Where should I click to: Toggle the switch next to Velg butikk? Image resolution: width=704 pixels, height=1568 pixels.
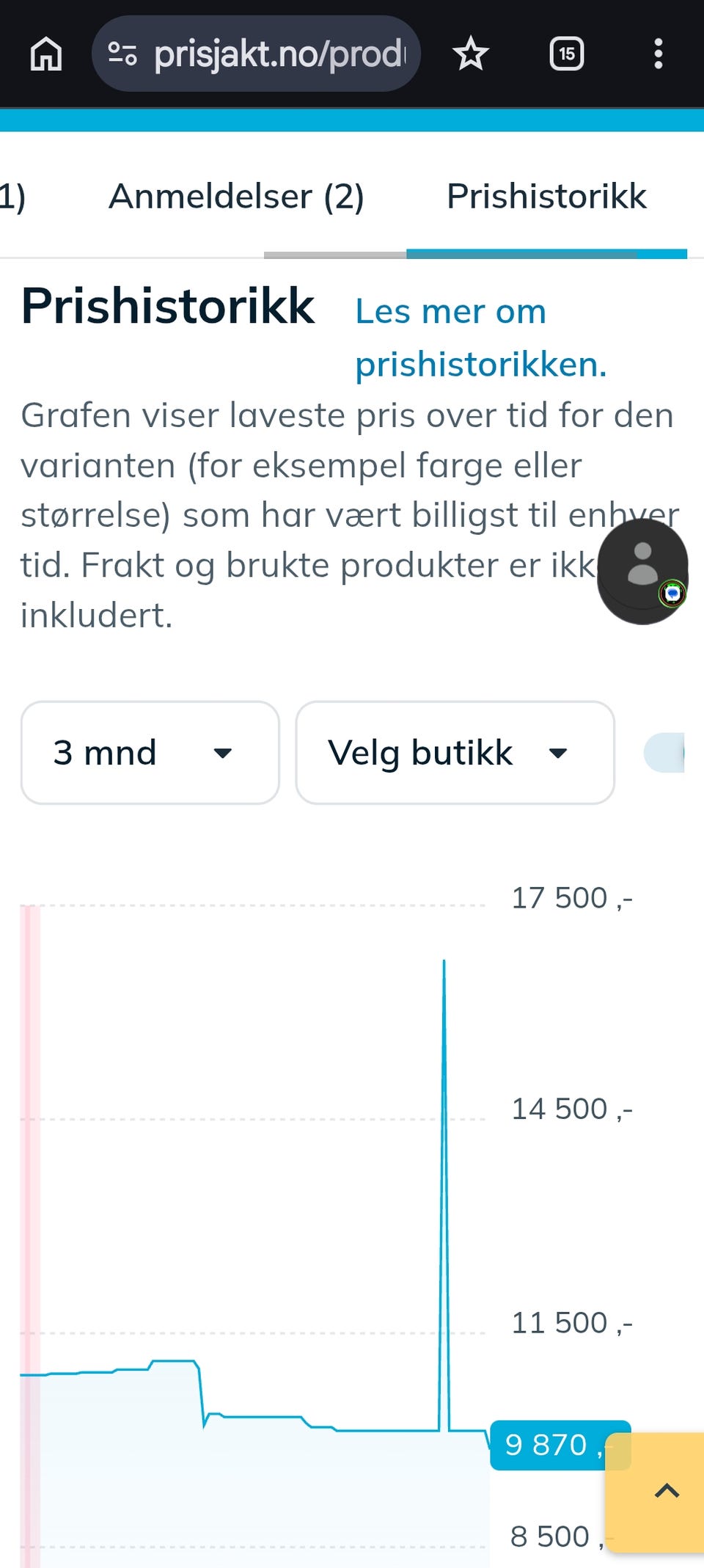click(x=664, y=753)
